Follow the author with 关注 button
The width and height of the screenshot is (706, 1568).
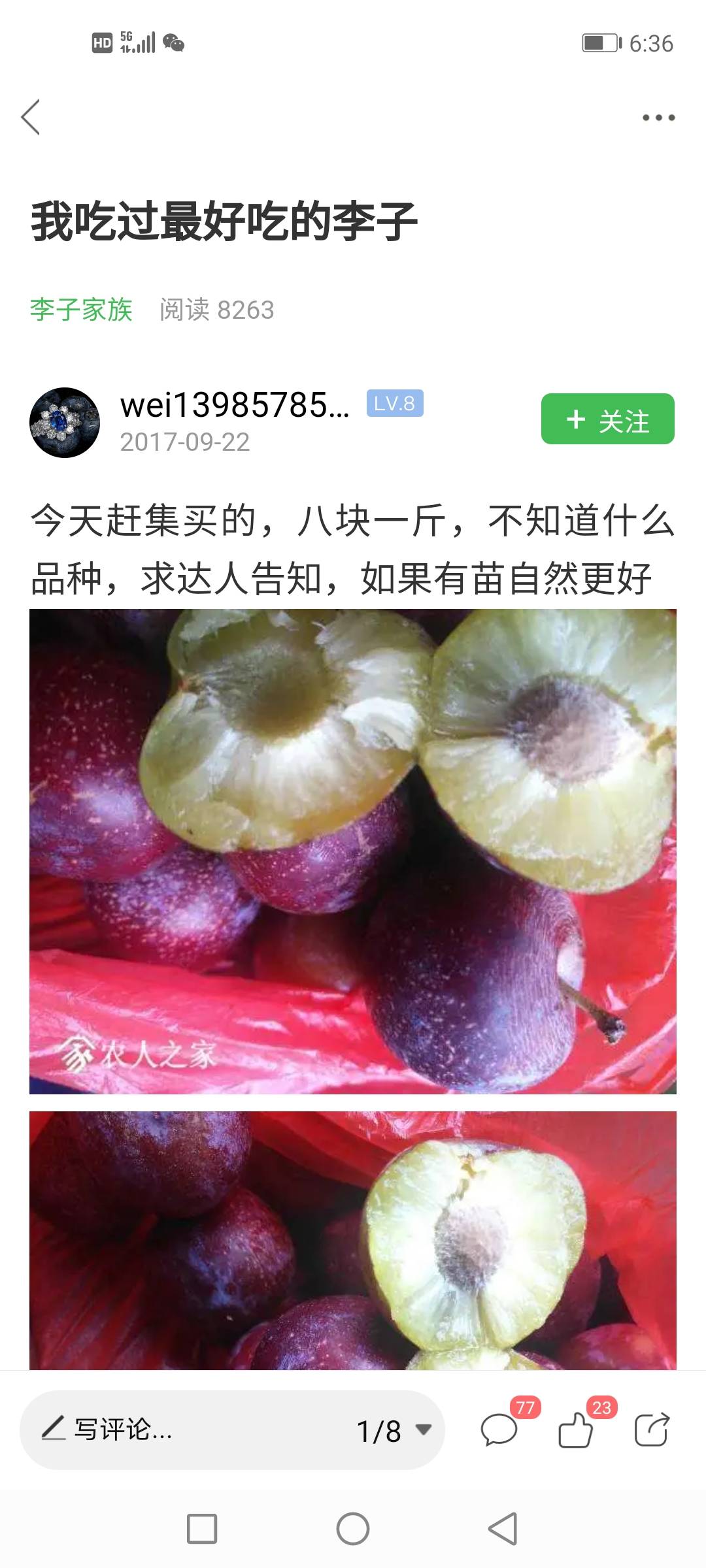click(607, 419)
